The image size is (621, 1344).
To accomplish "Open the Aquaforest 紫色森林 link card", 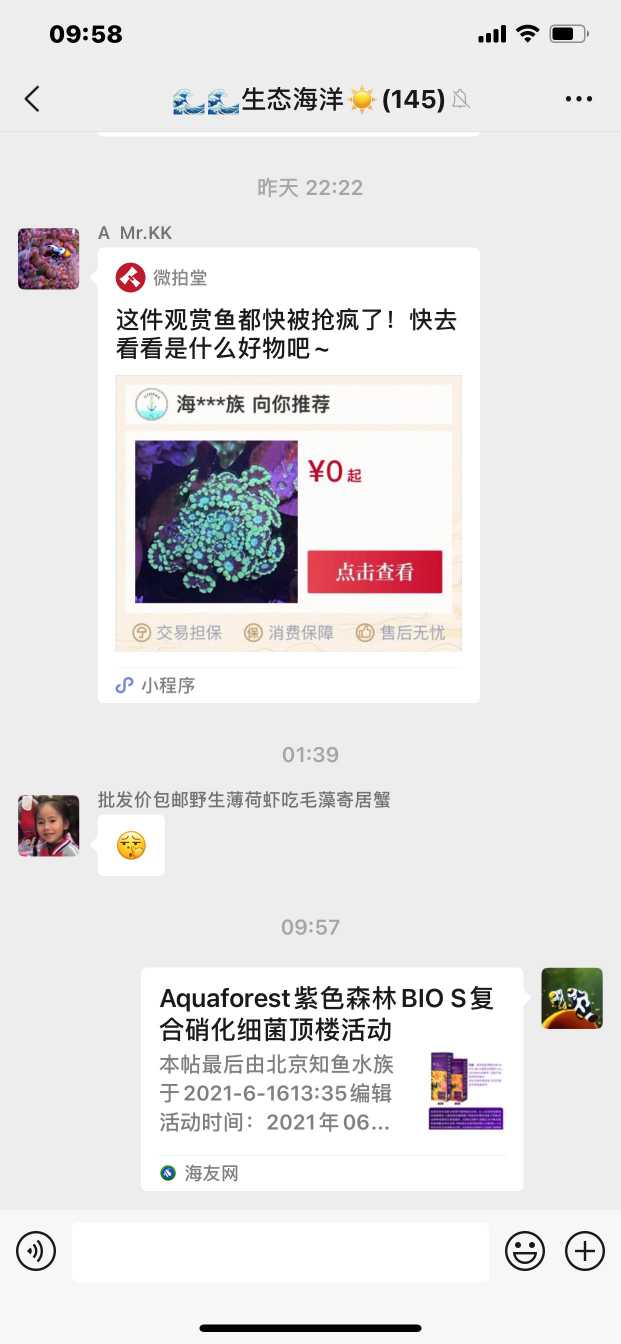I will (x=331, y=1078).
